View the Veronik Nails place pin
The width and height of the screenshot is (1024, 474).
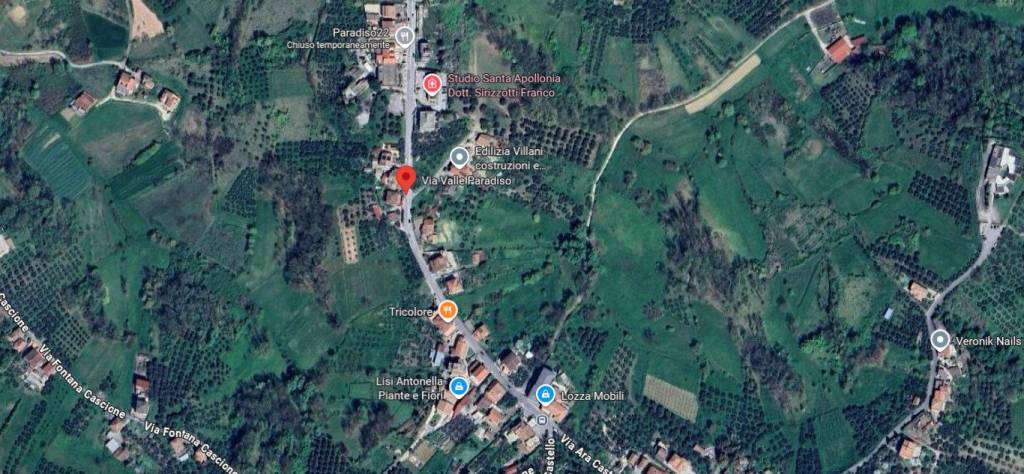(x=940, y=341)
